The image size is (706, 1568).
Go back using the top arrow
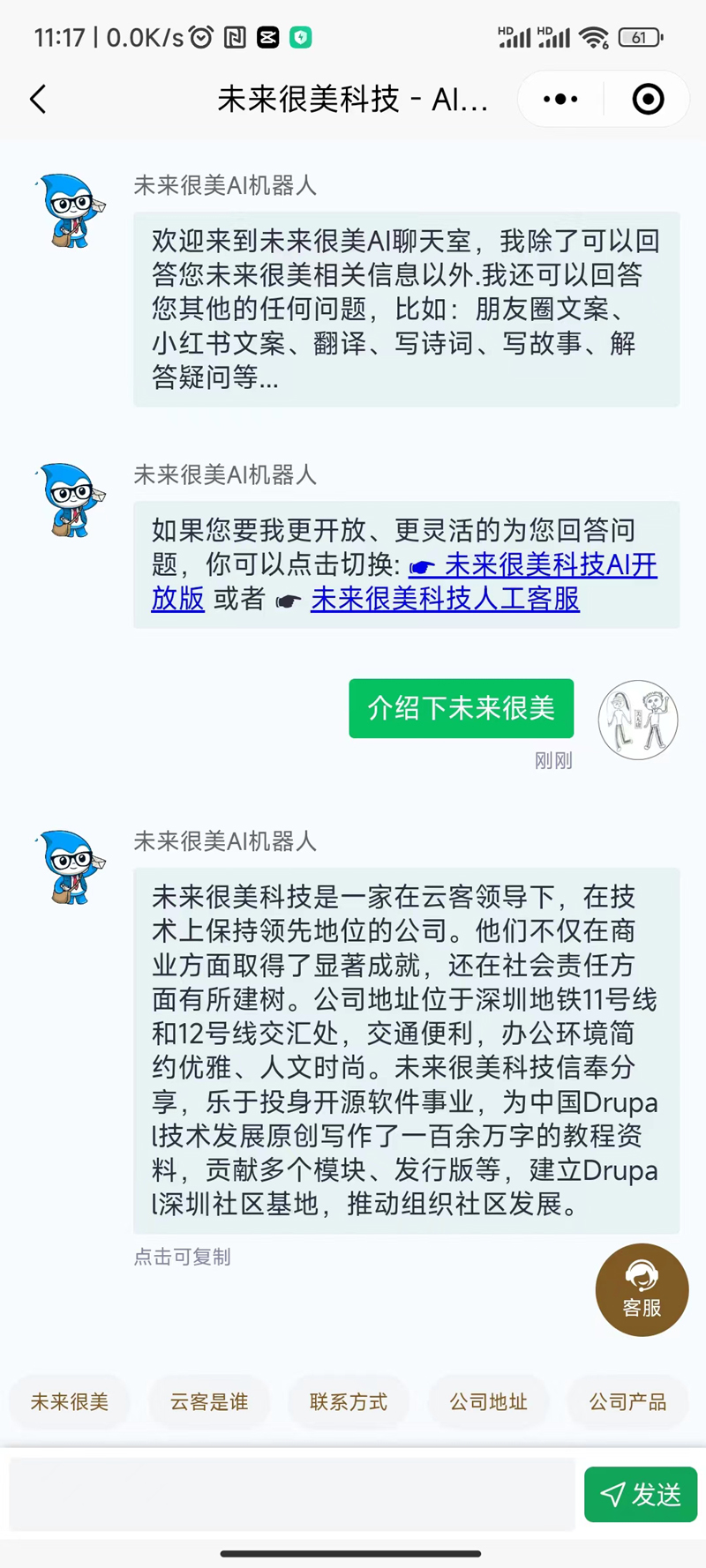(x=38, y=100)
